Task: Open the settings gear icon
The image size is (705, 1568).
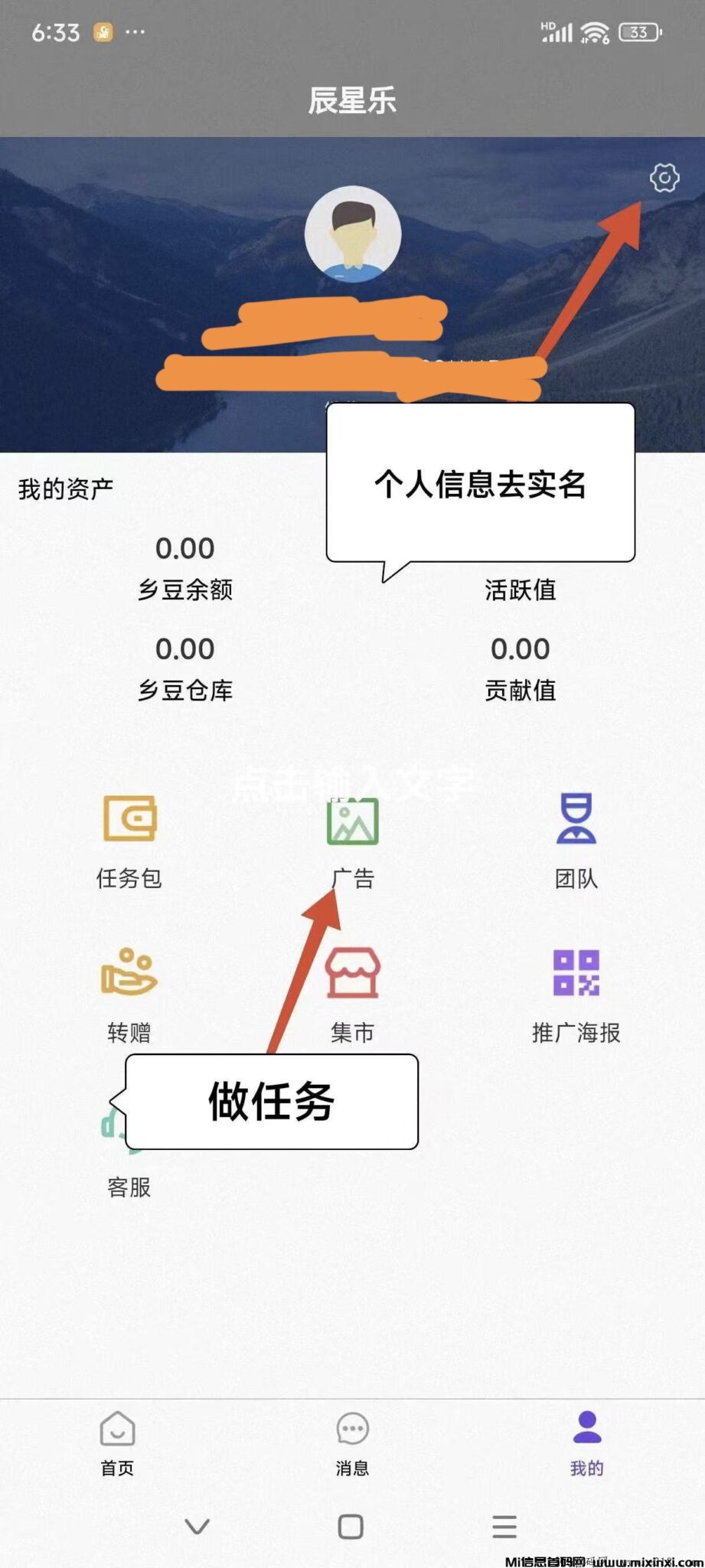Action: pyautogui.click(x=664, y=178)
